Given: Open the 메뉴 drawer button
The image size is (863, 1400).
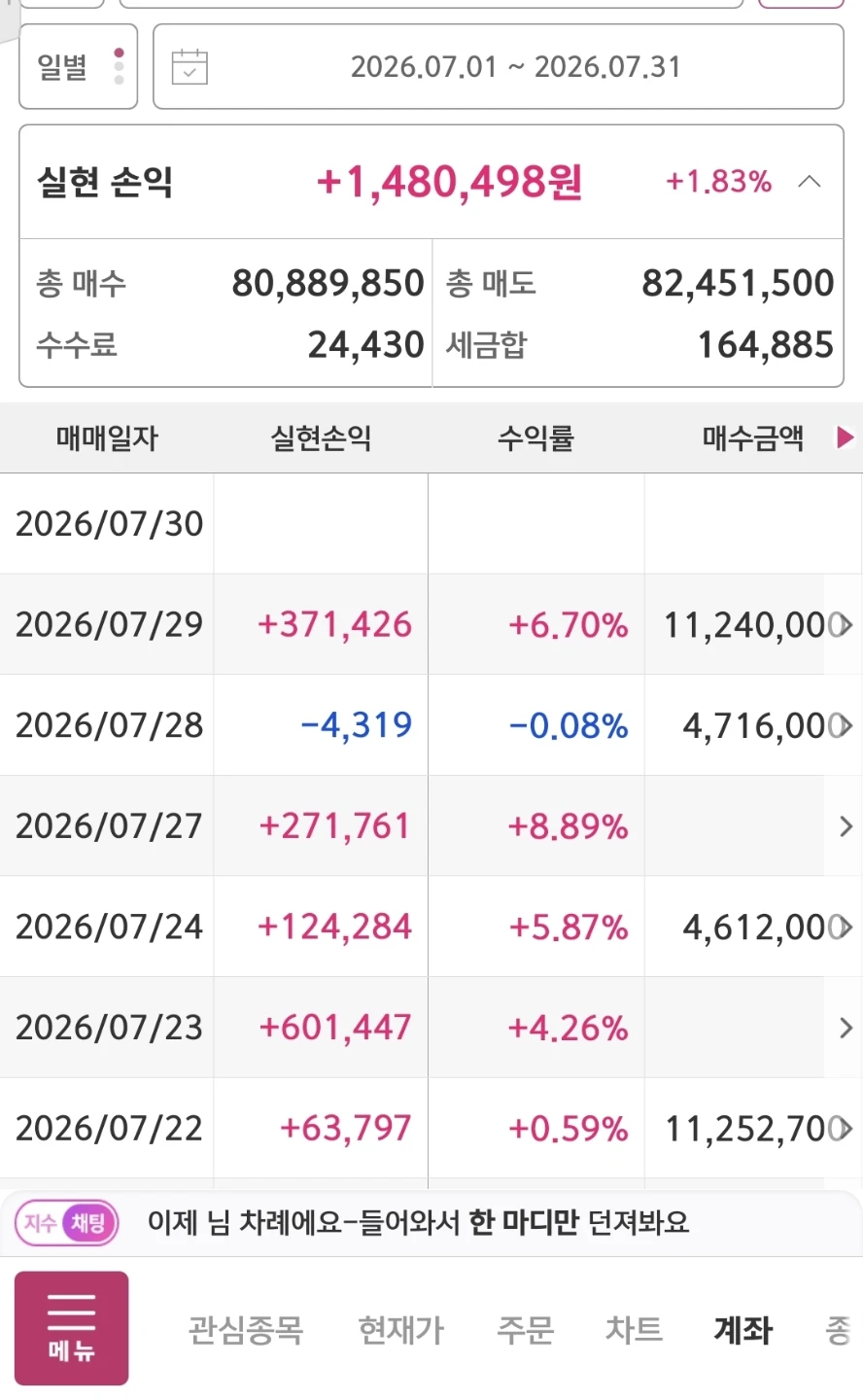Looking at the screenshot, I should pos(71,1328).
